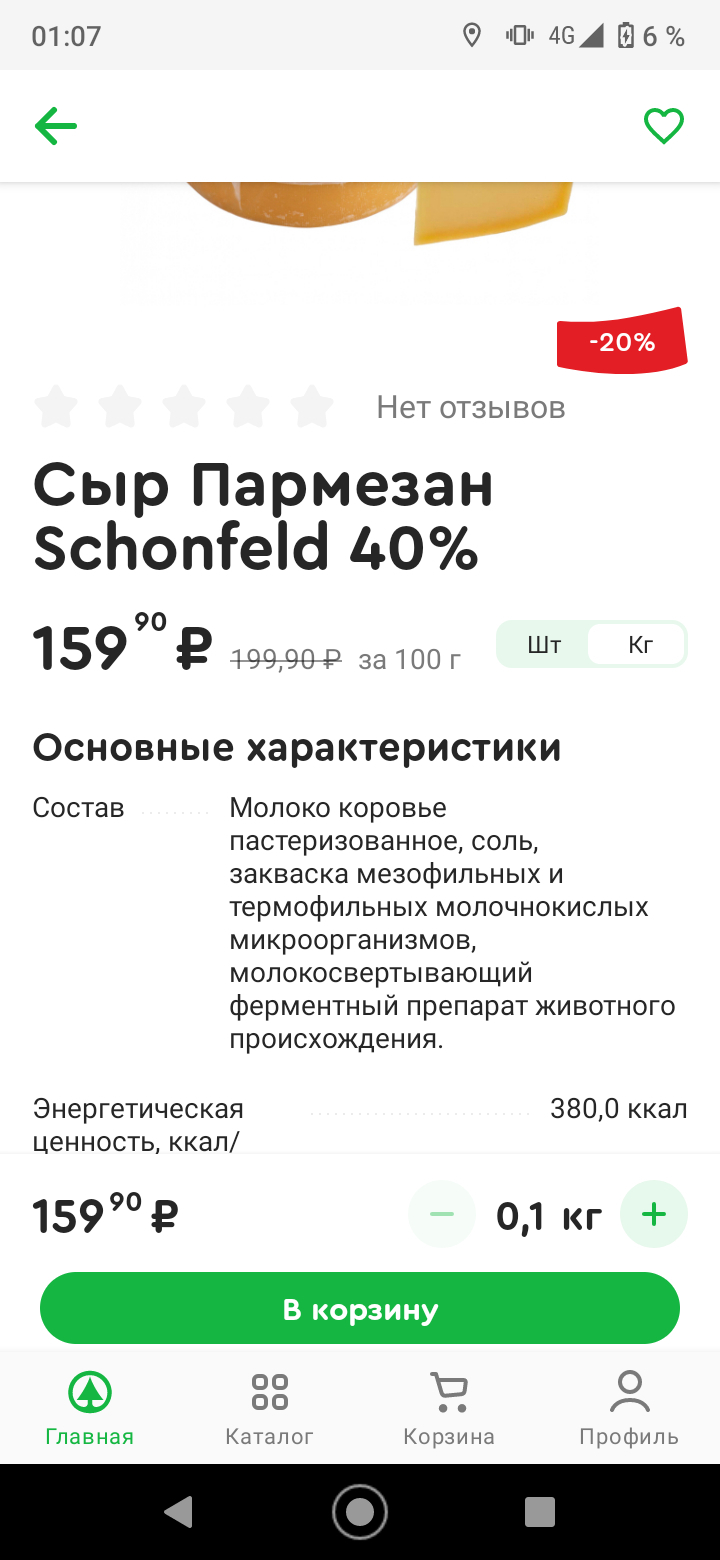
Task: Switch to the Каталог tab
Action: pyautogui.click(x=270, y=1408)
